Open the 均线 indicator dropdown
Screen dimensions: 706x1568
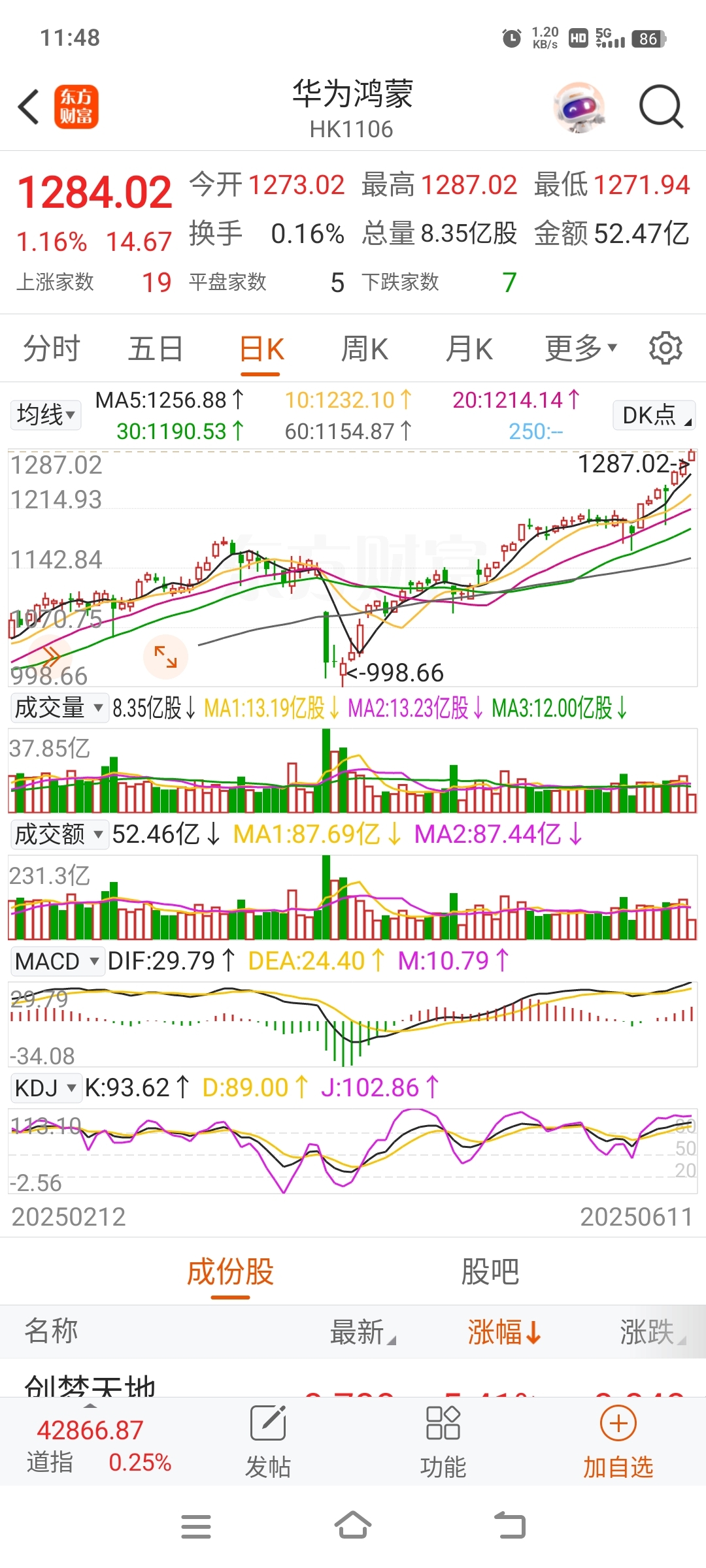(46, 415)
